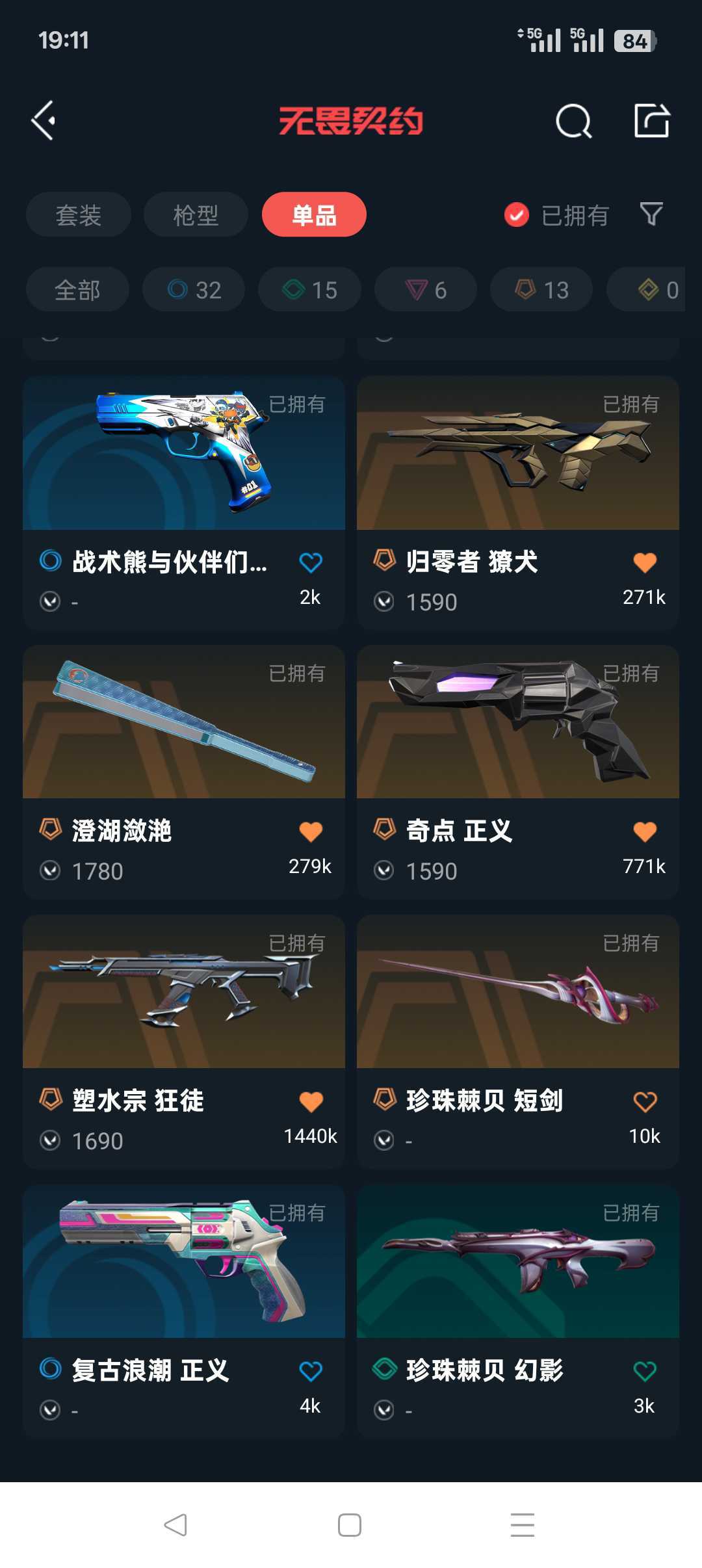Uncheck the 已拥有 owned filter
The image size is (702, 1568).
click(x=557, y=215)
